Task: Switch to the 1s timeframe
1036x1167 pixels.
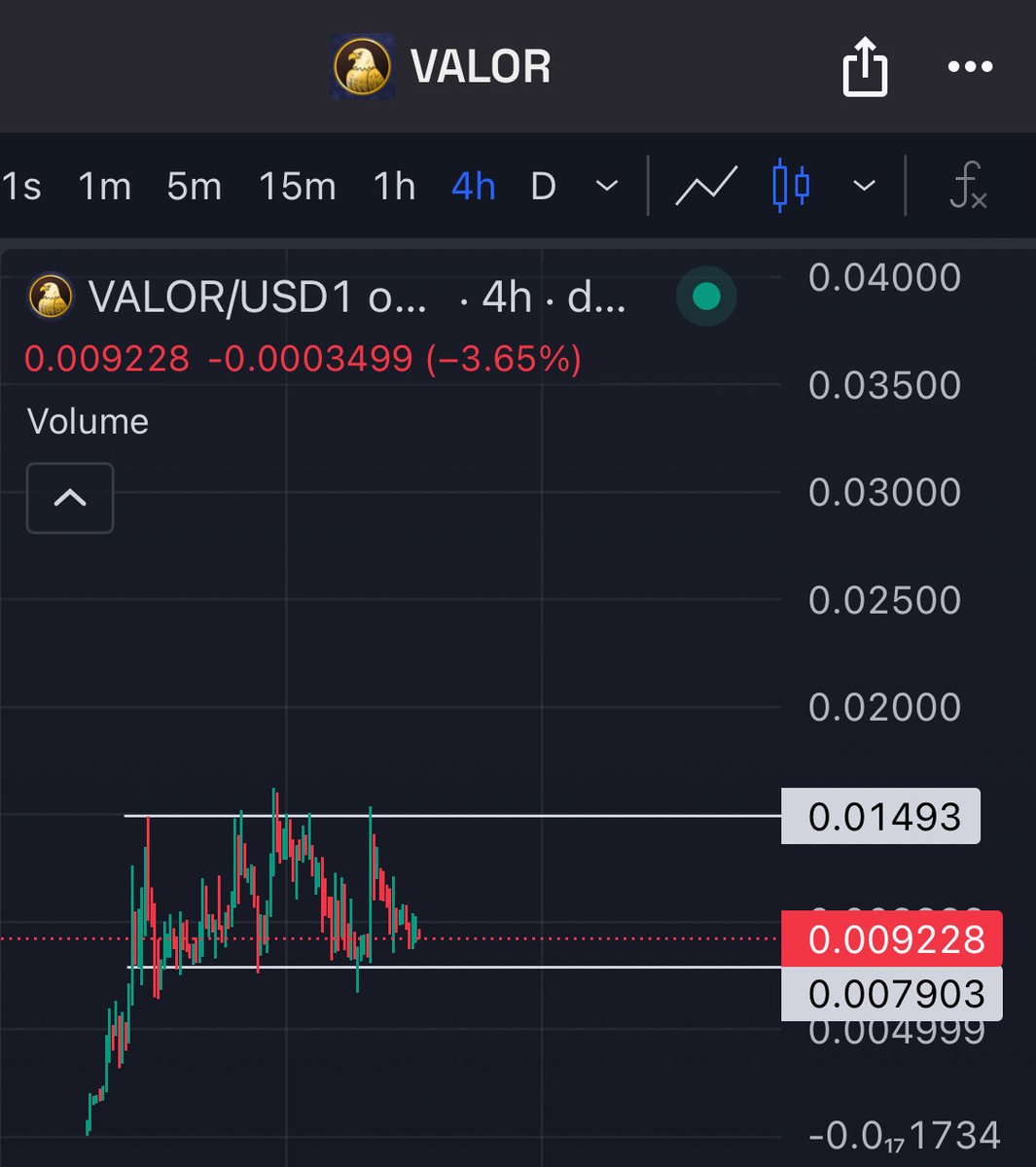Action: click(x=21, y=185)
